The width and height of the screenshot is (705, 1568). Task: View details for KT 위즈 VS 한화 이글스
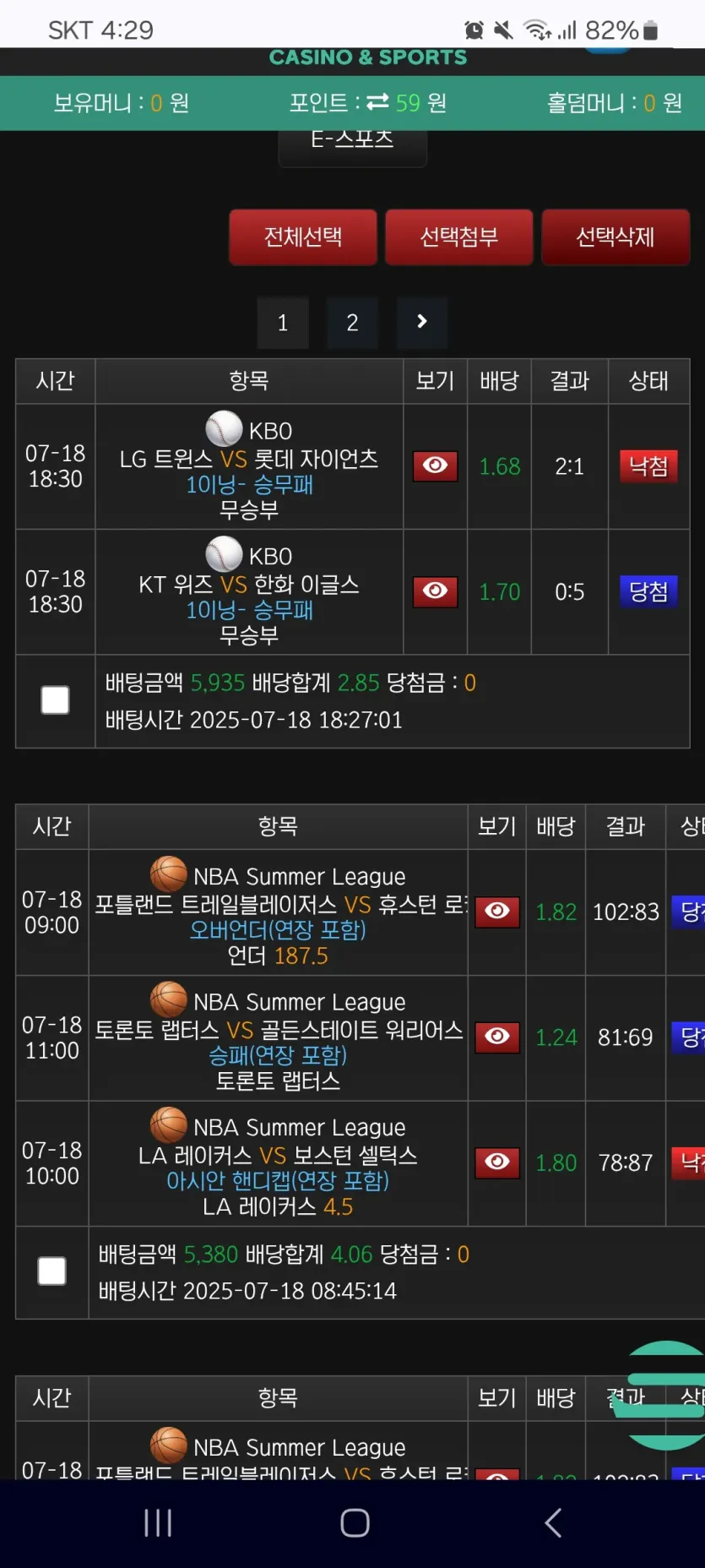click(435, 591)
